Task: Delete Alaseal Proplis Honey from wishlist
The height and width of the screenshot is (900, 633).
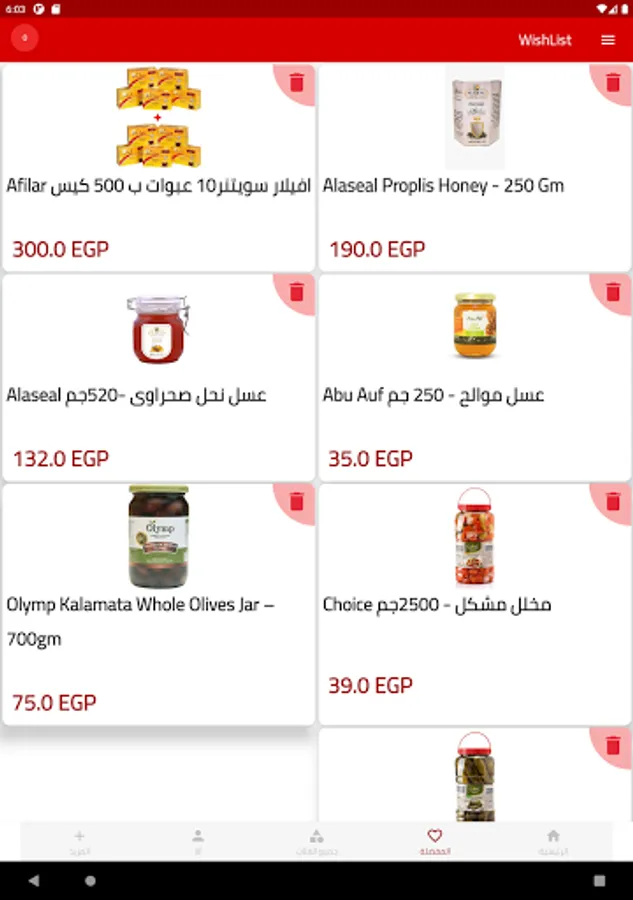Action: click(x=612, y=83)
